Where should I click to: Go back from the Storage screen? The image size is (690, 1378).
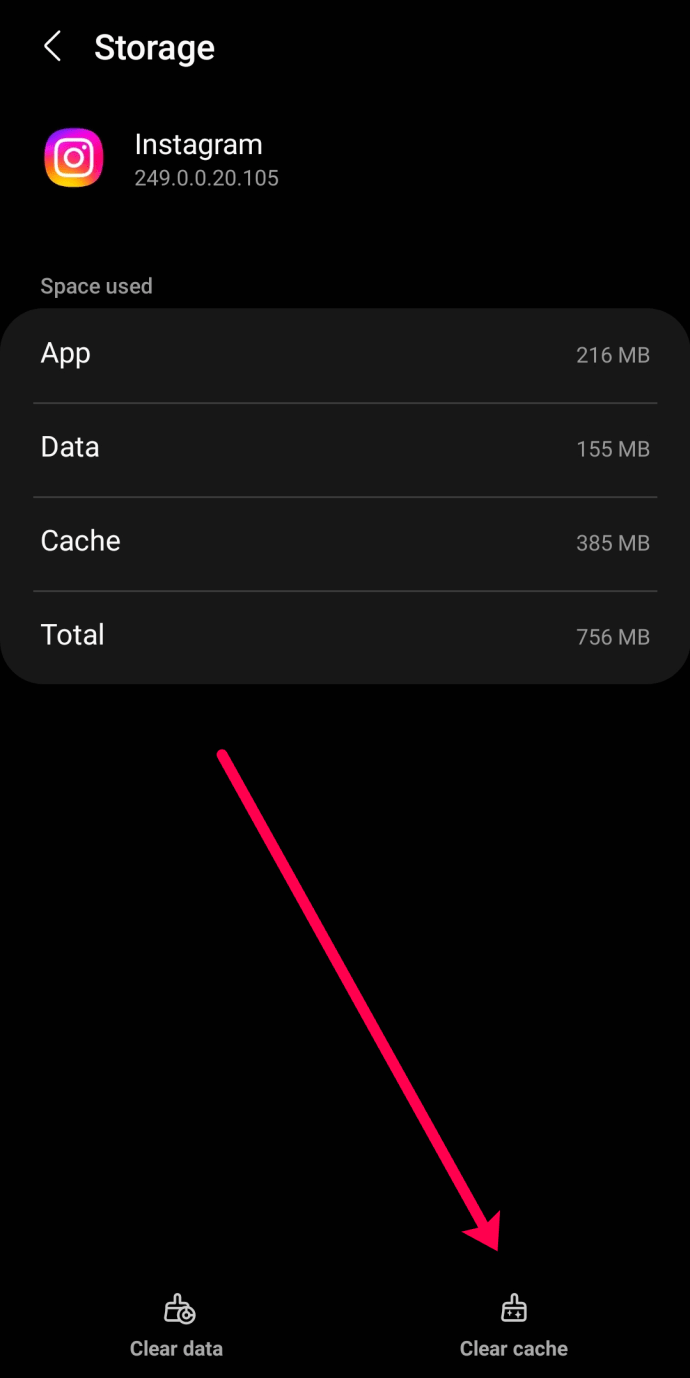(52, 47)
